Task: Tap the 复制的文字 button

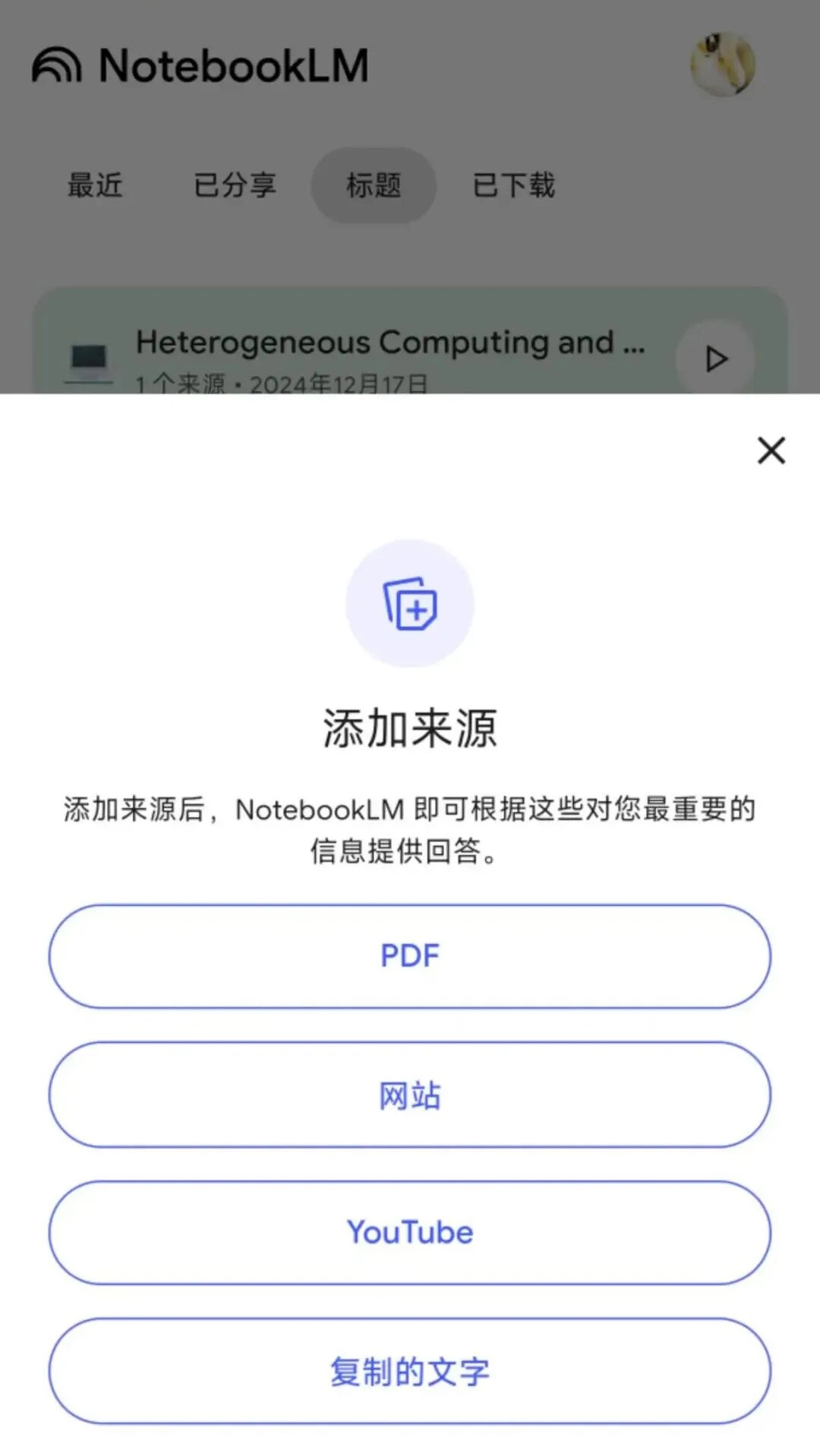Action: click(x=410, y=1371)
